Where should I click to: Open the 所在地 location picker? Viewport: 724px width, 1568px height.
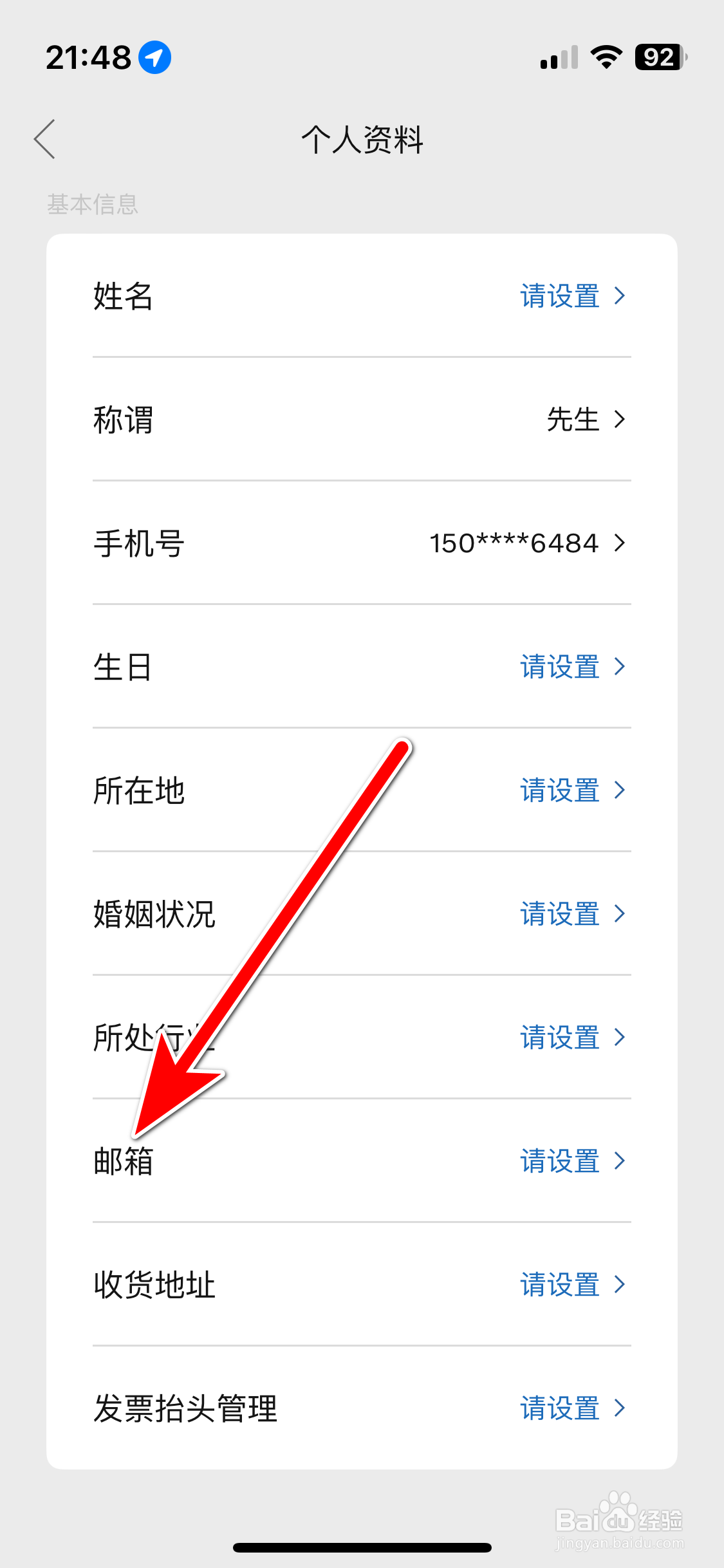click(360, 790)
